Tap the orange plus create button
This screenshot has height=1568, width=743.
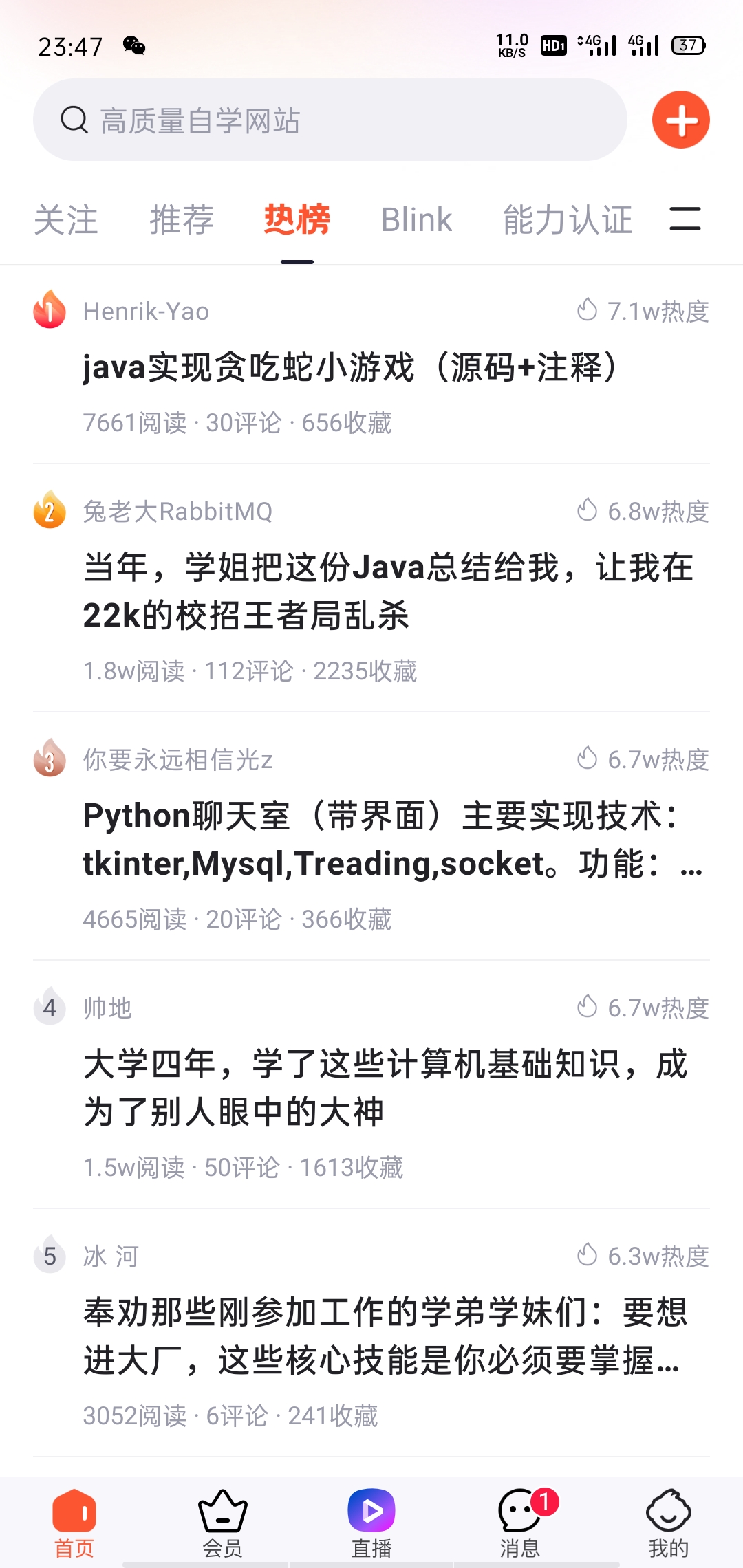coord(680,120)
